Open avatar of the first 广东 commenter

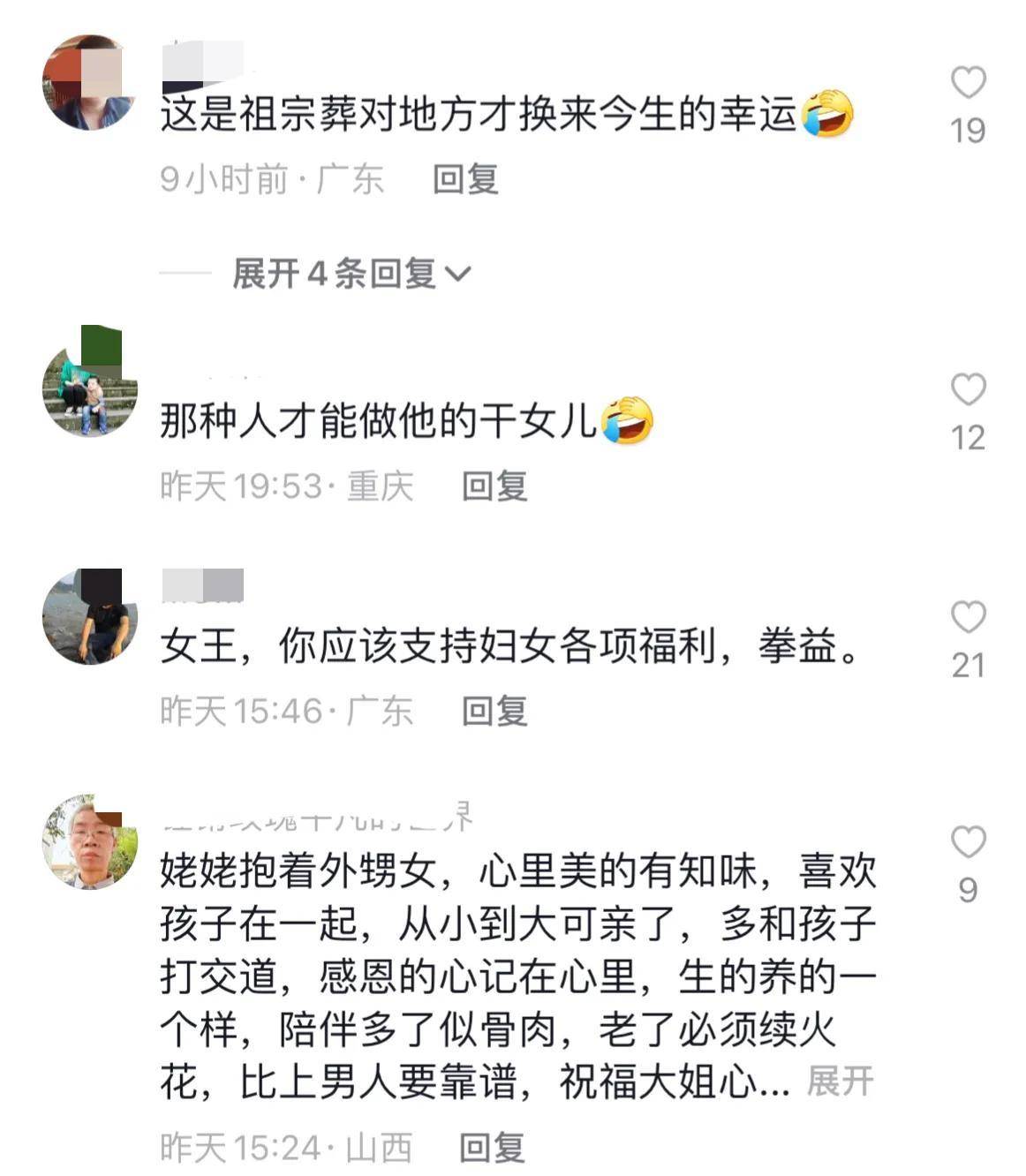[x=89, y=83]
